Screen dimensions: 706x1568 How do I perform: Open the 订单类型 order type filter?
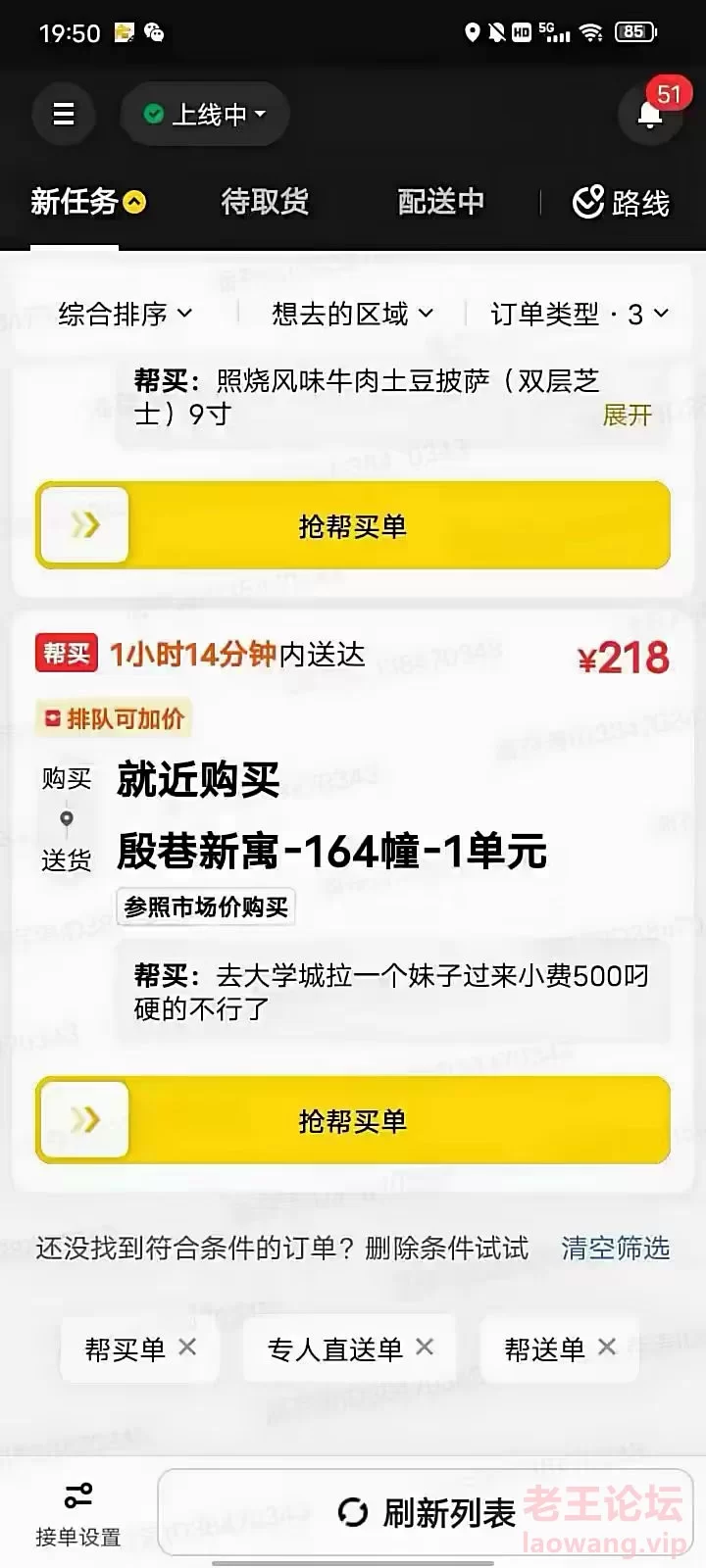tap(579, 314)
